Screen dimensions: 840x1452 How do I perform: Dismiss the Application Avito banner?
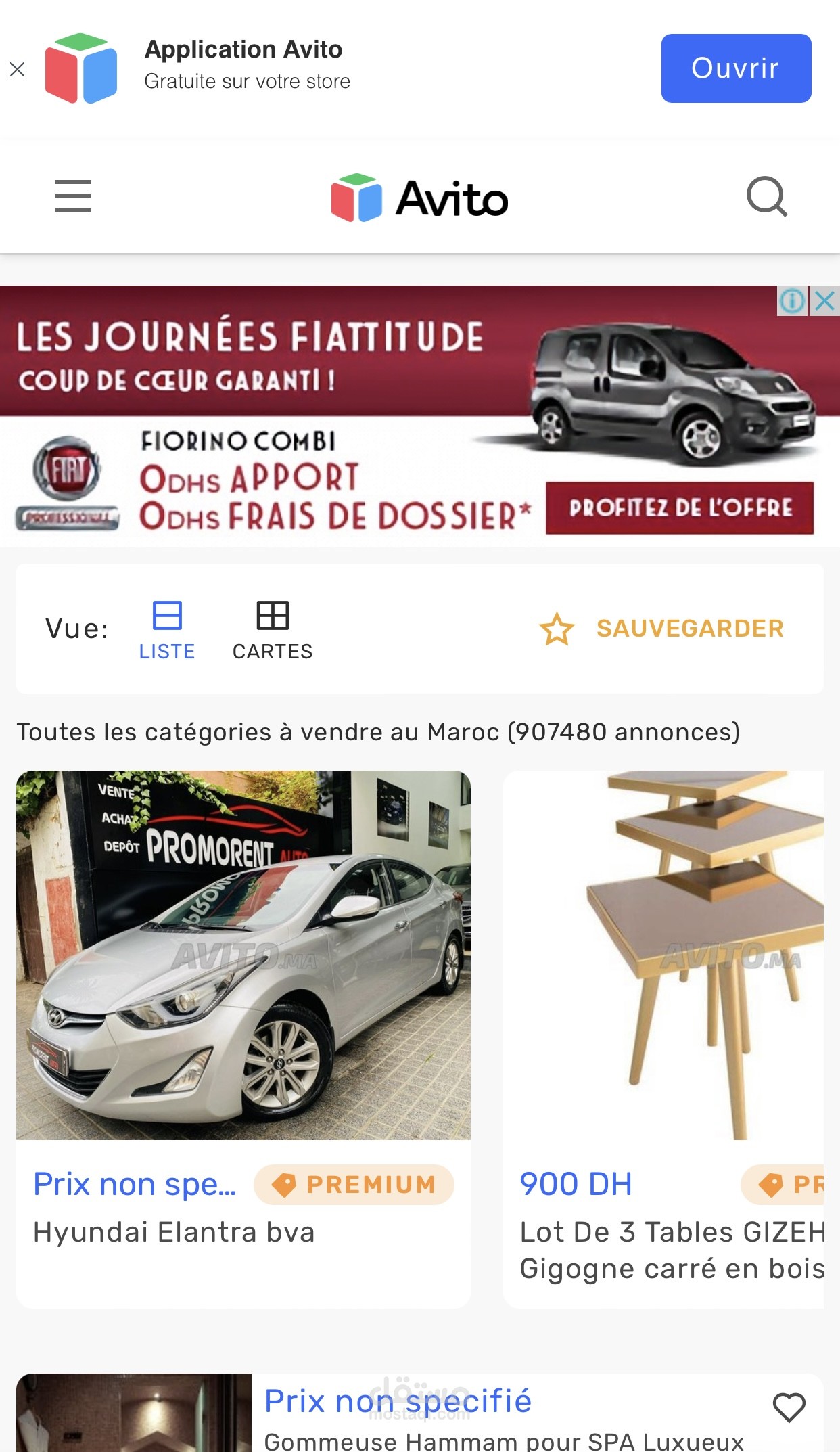tap(18, 69)
